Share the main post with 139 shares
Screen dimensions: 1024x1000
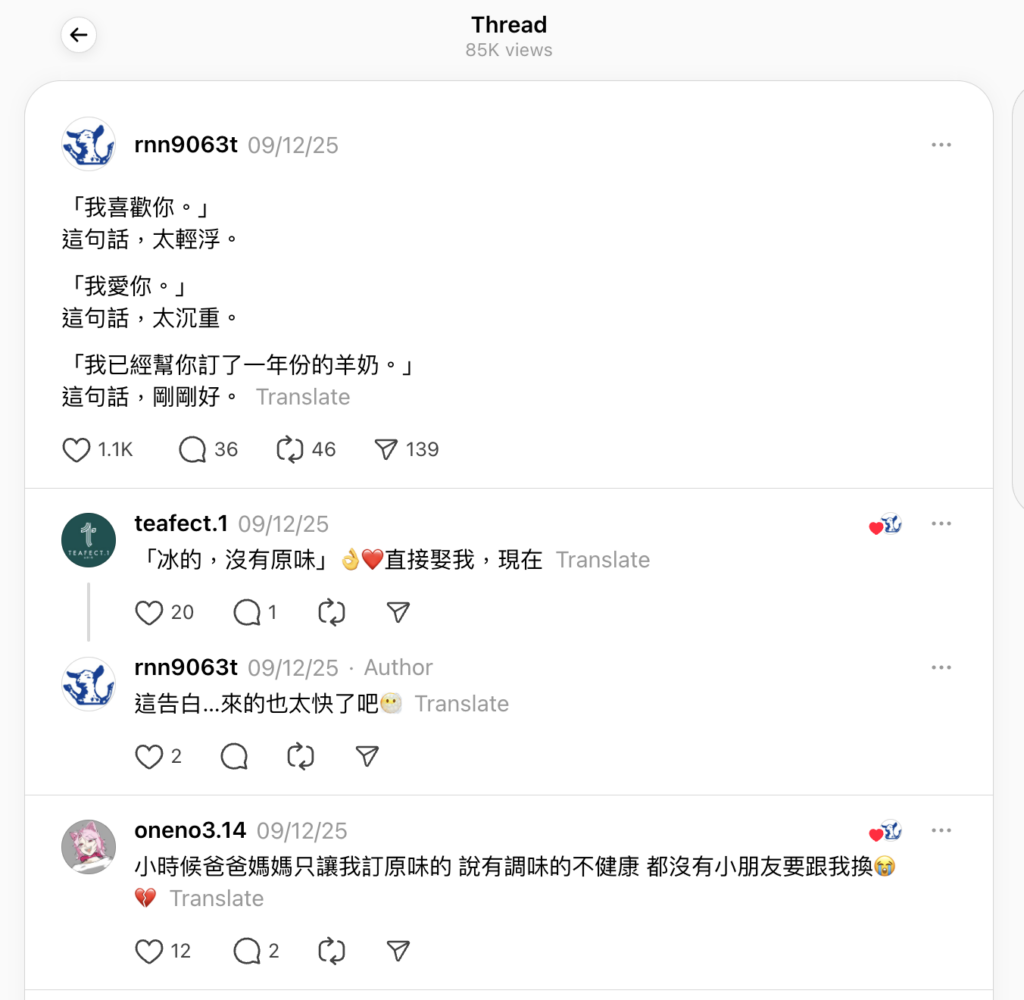click(x=386, y=450)
